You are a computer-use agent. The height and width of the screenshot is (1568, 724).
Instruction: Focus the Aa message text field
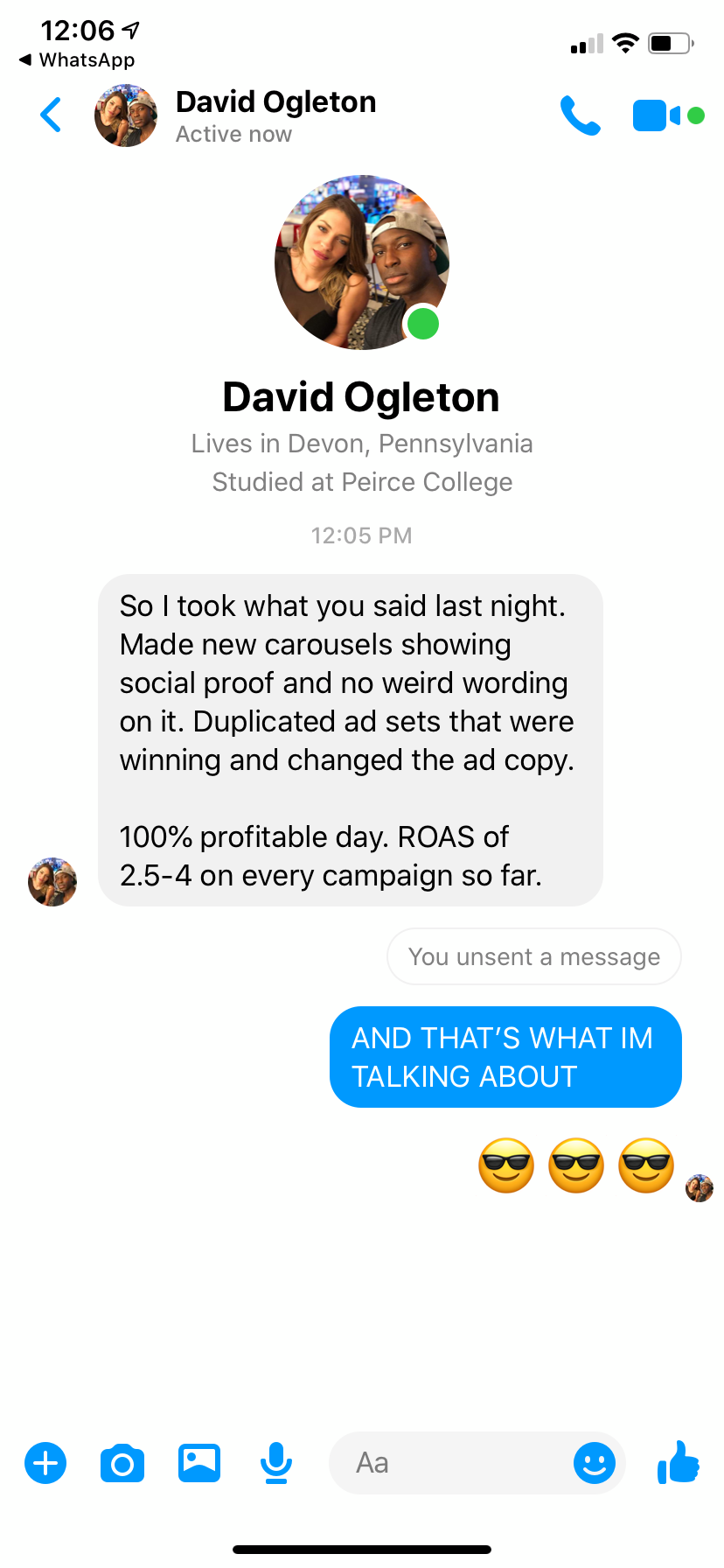(446, 1462)
